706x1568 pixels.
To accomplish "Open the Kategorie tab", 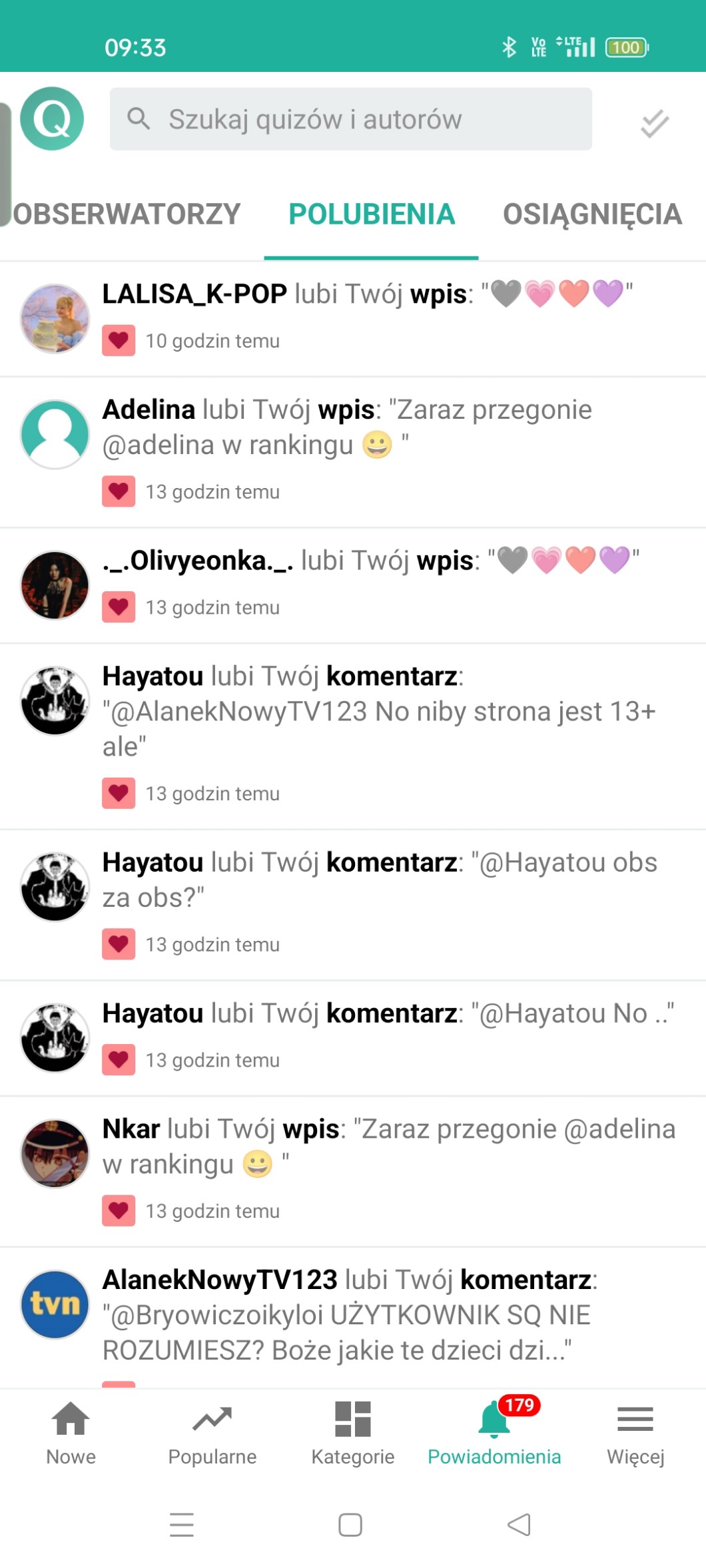I will 353,1433.
